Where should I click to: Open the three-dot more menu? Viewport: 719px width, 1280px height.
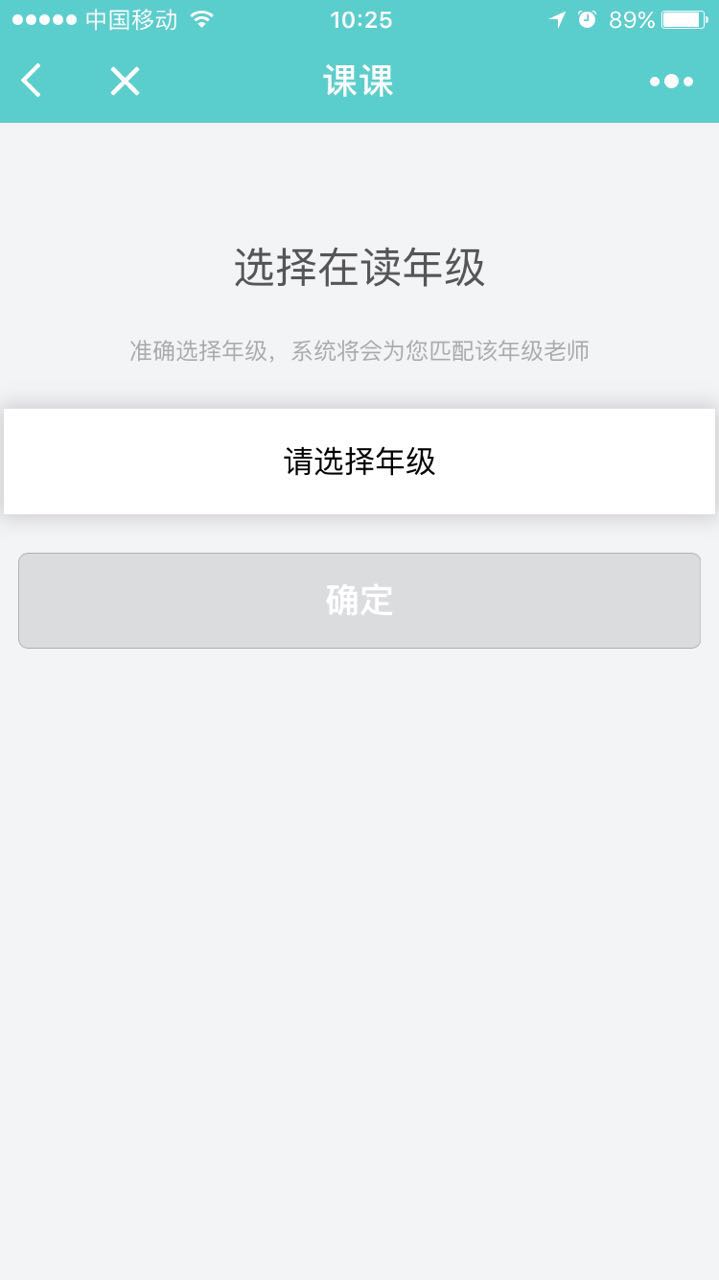pyautogui.click(x=671, y=81)
